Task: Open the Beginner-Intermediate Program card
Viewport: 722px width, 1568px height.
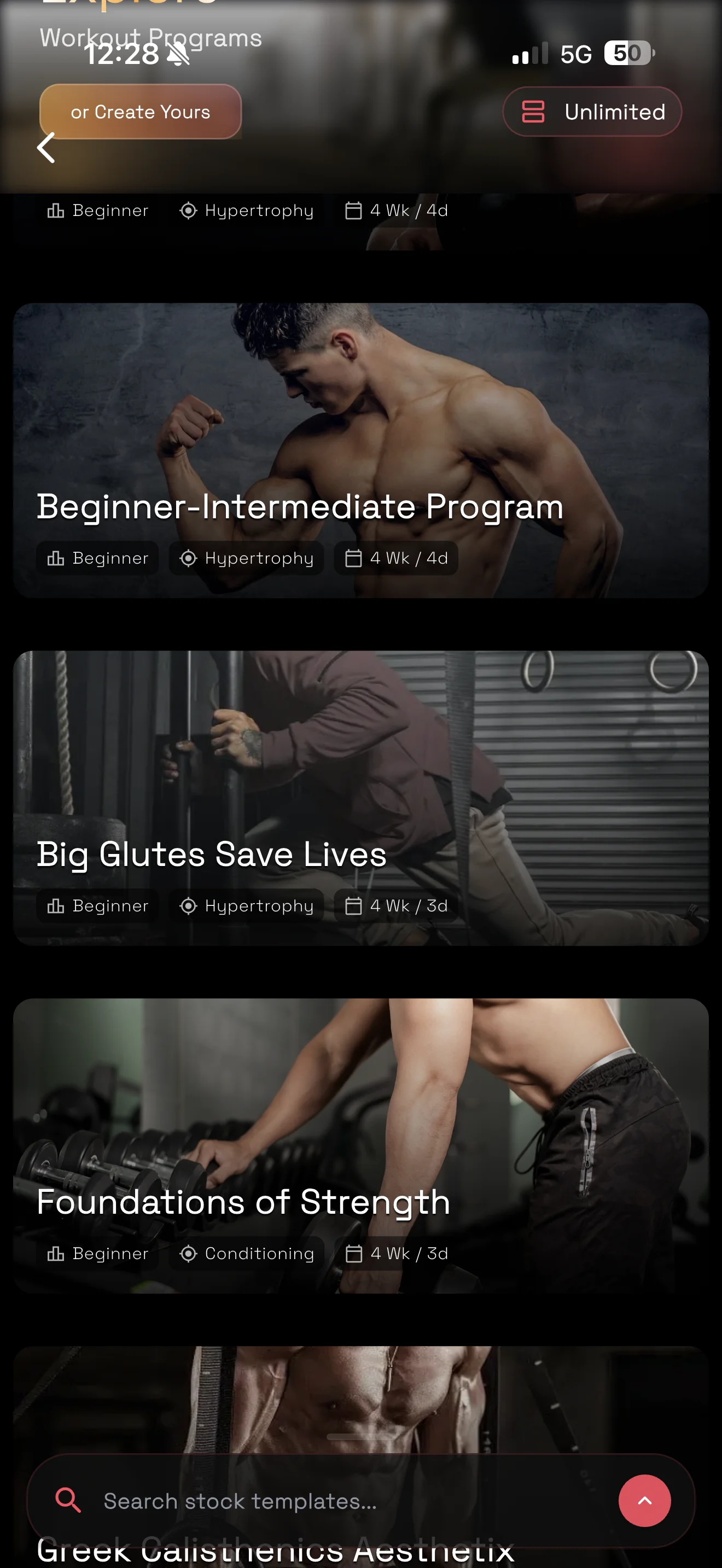Action: pos(360,450)
